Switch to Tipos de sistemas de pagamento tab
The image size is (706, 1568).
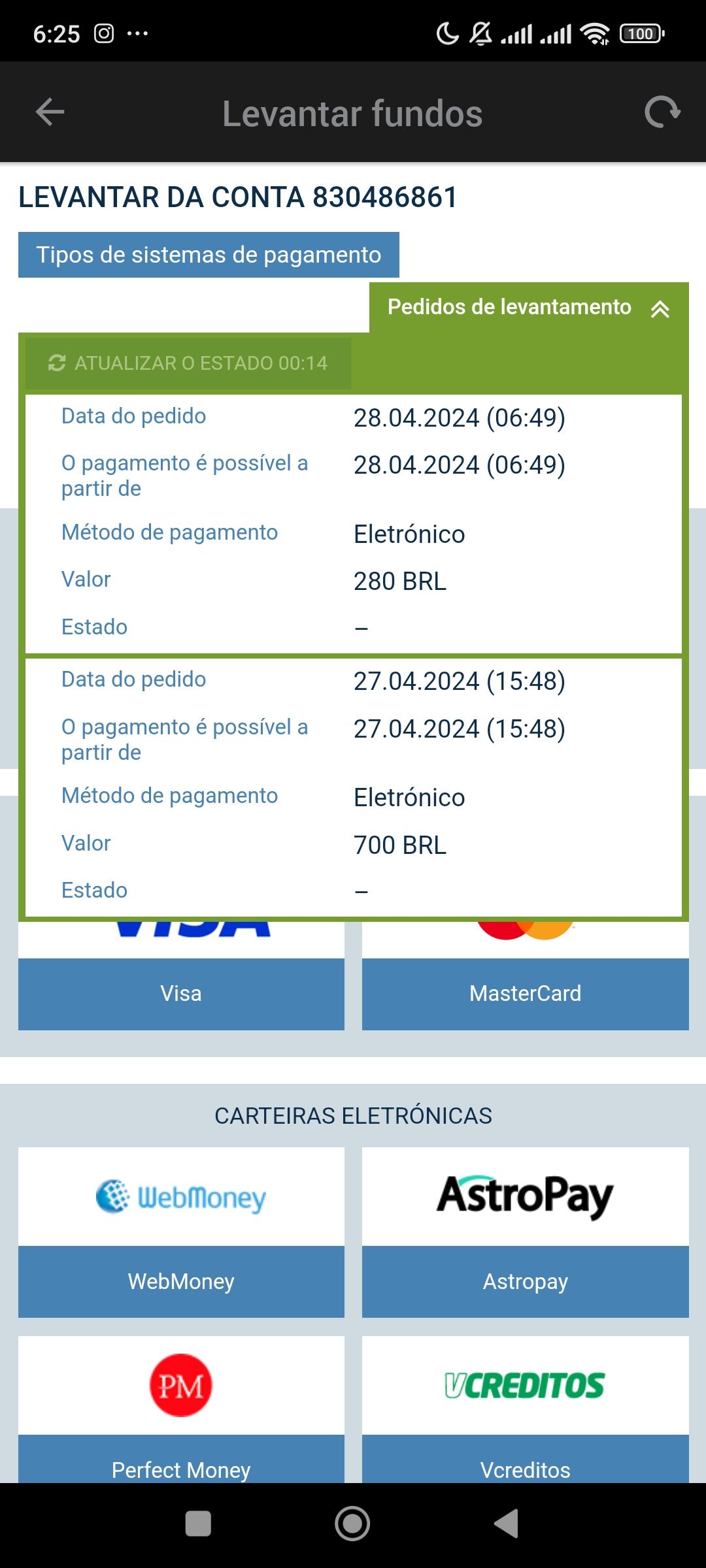click(x=208, y=255)
